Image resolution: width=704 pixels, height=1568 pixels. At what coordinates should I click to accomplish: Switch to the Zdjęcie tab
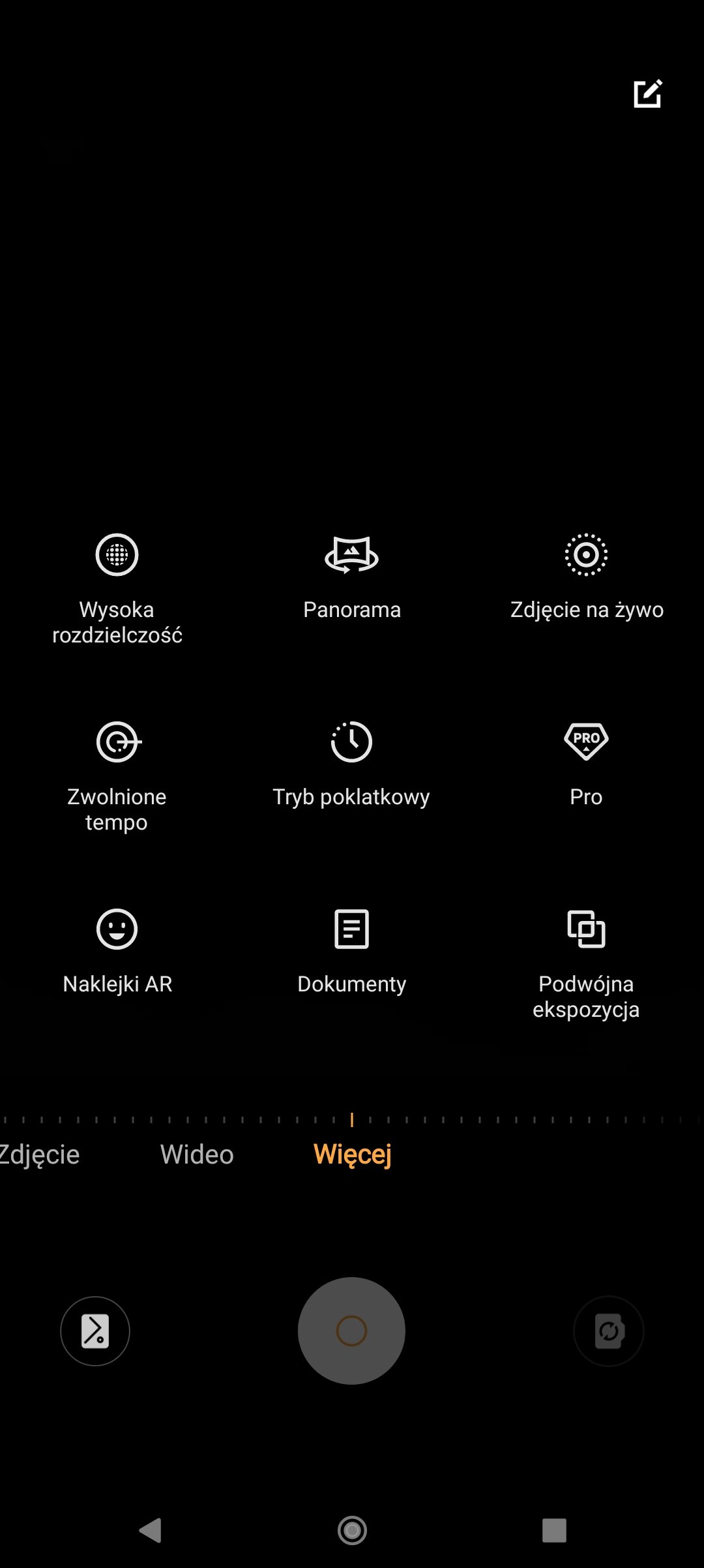pos(39,1154)
